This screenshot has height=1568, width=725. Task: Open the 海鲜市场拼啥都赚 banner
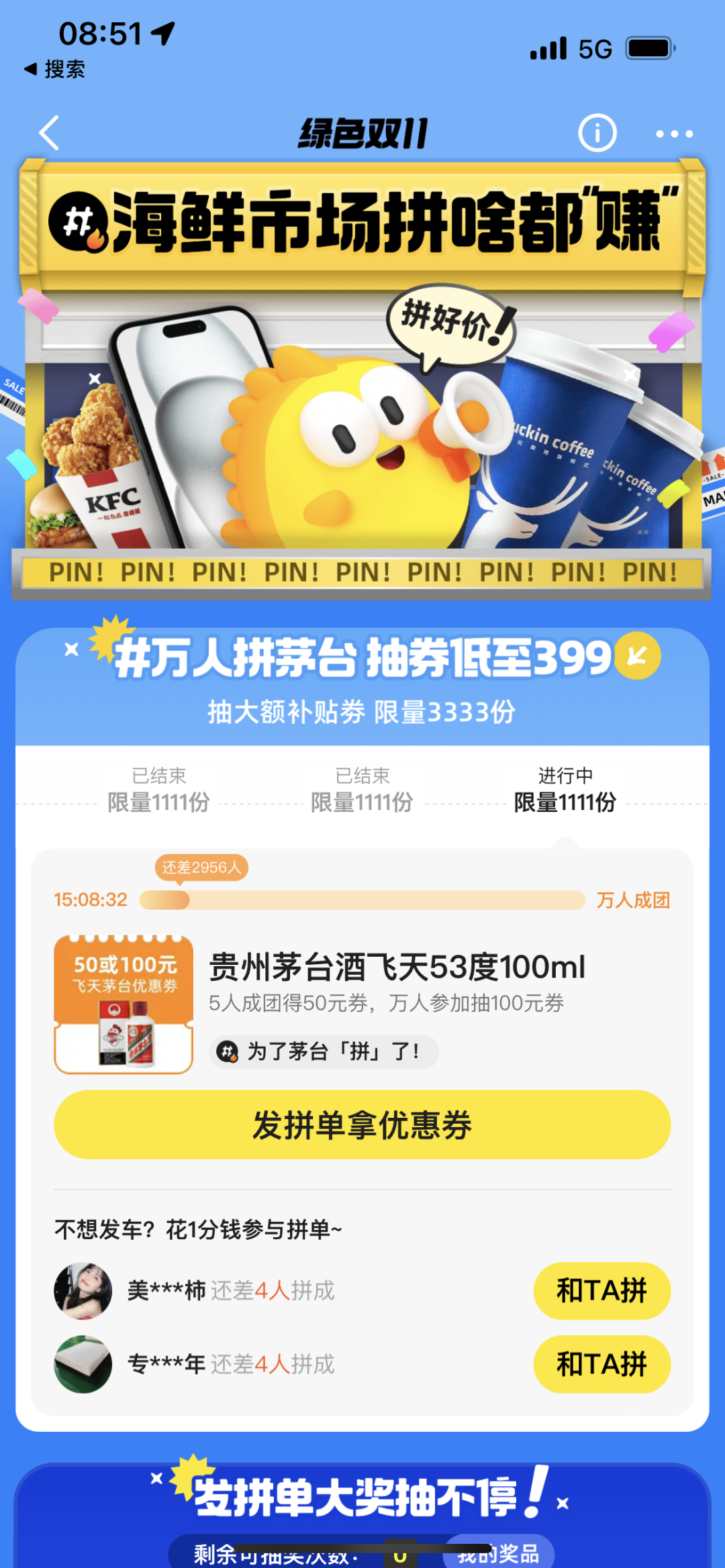[x=362, y=376]
